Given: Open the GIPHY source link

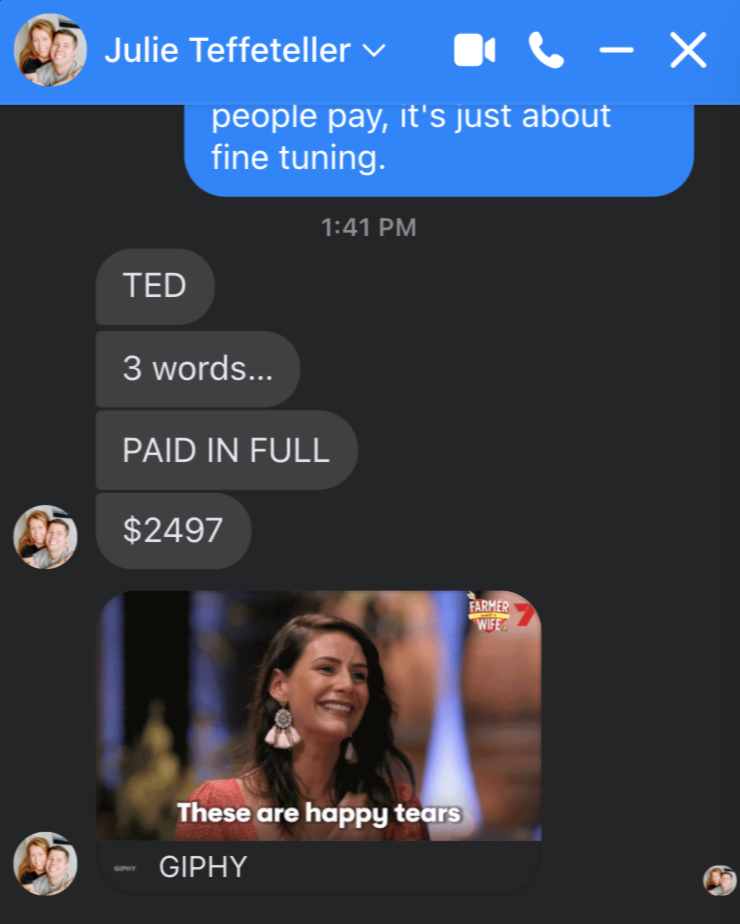Looking at the screenshot, I should pyautogui.click(x=203, y=867).
